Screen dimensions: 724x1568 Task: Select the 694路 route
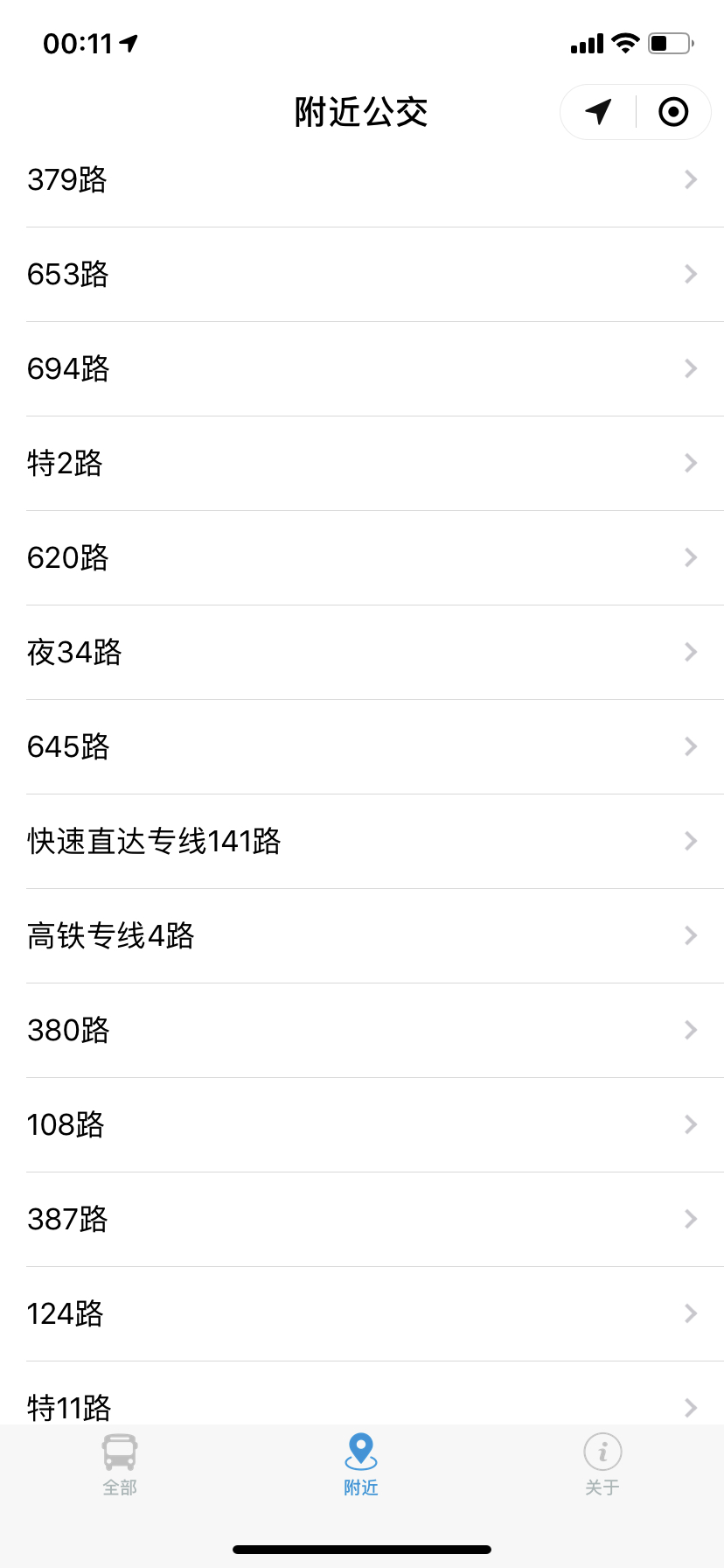[362, 369]
